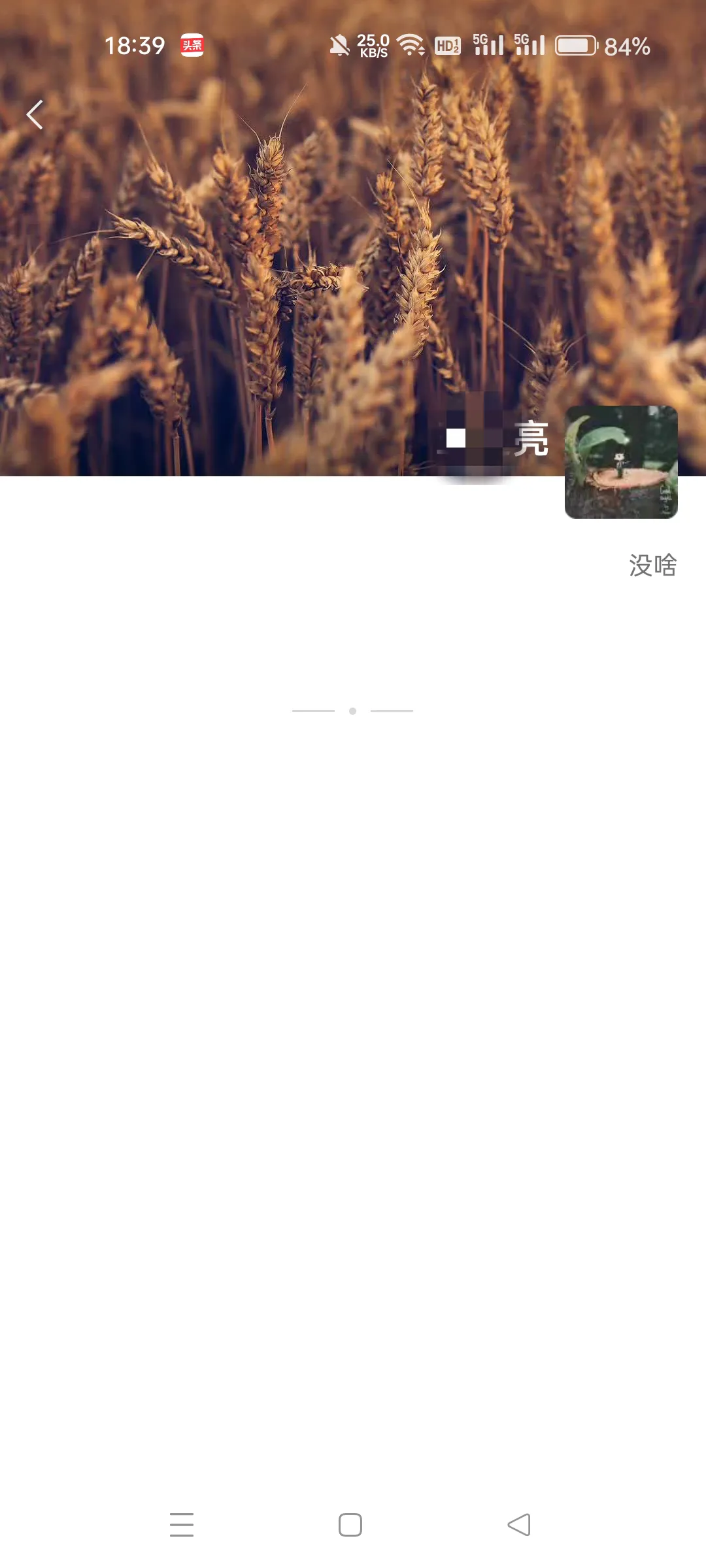Viewport: 706px width, 1568px height.
Task: Go to the phone home screen
Action: click(x=350, y=1524)
